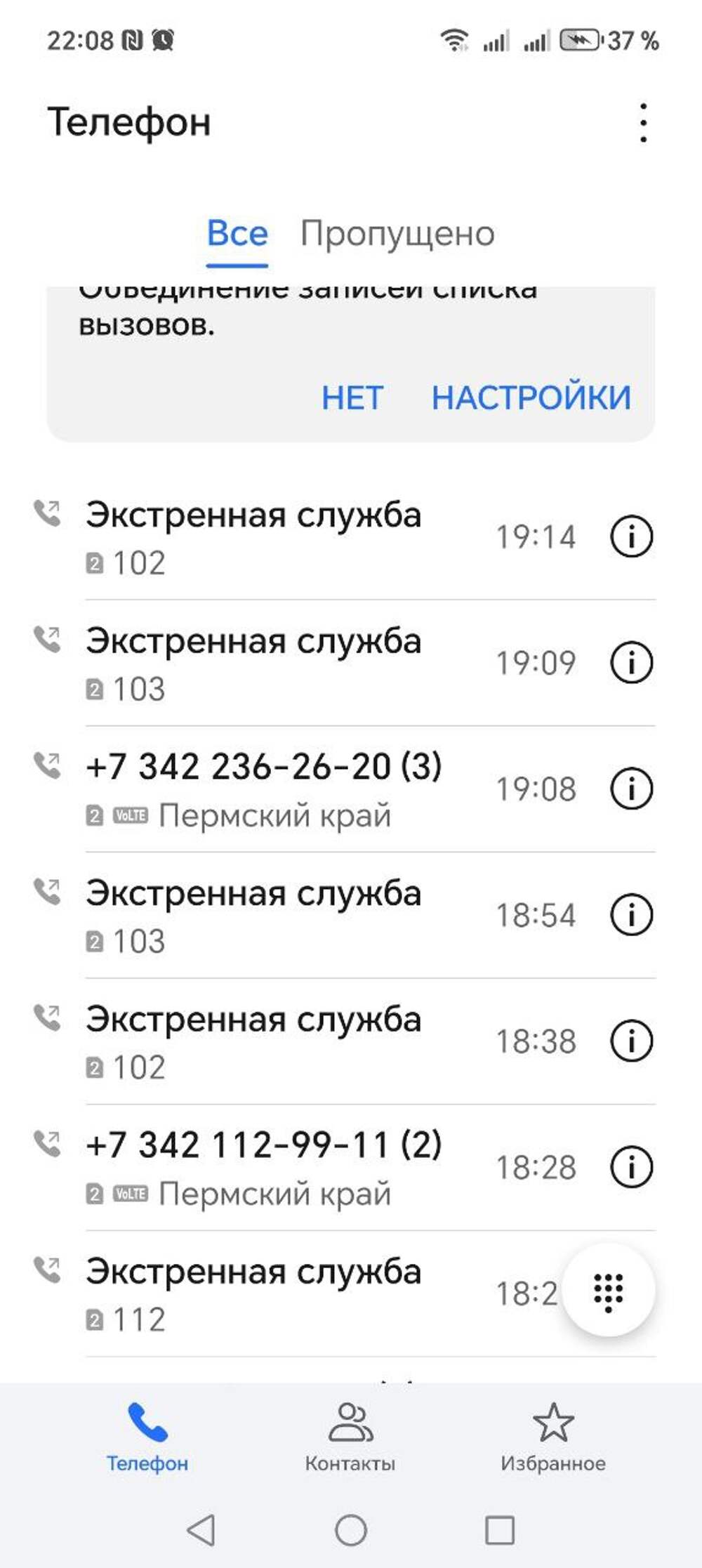Switch to the Пропущено tab
702x1568 pixels.
tap(397, 234)
